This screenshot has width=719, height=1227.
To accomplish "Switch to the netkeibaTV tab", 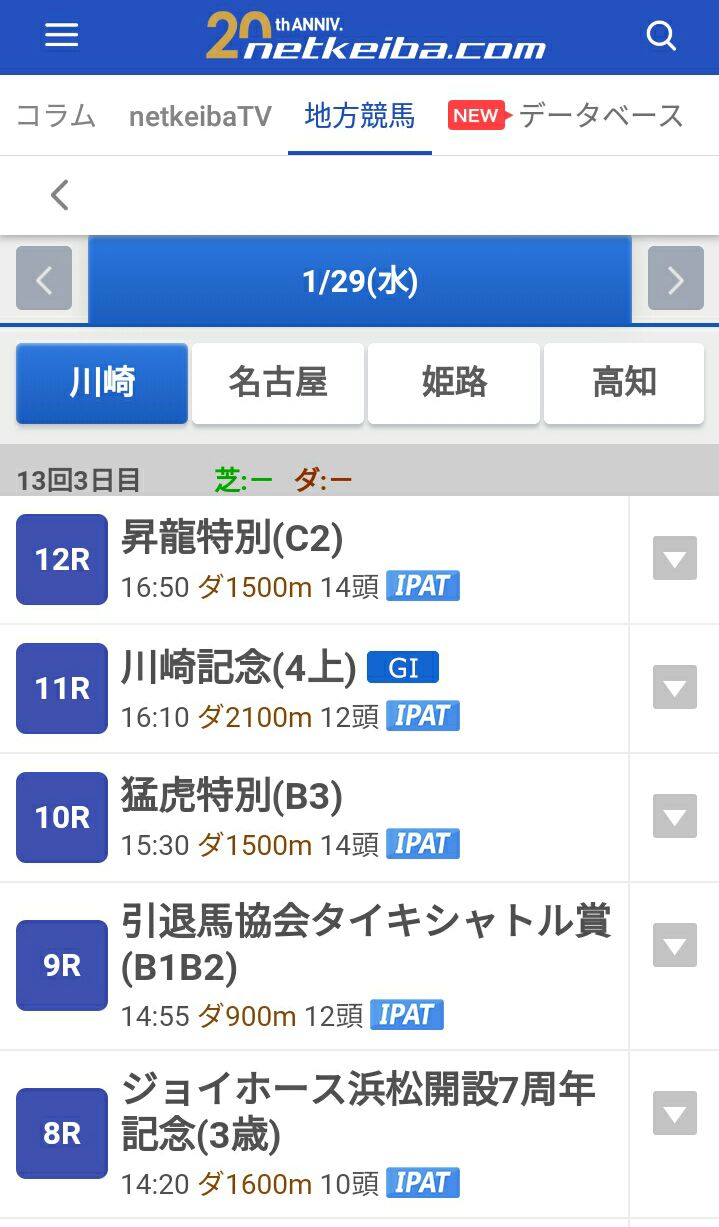I will (200, 116).
